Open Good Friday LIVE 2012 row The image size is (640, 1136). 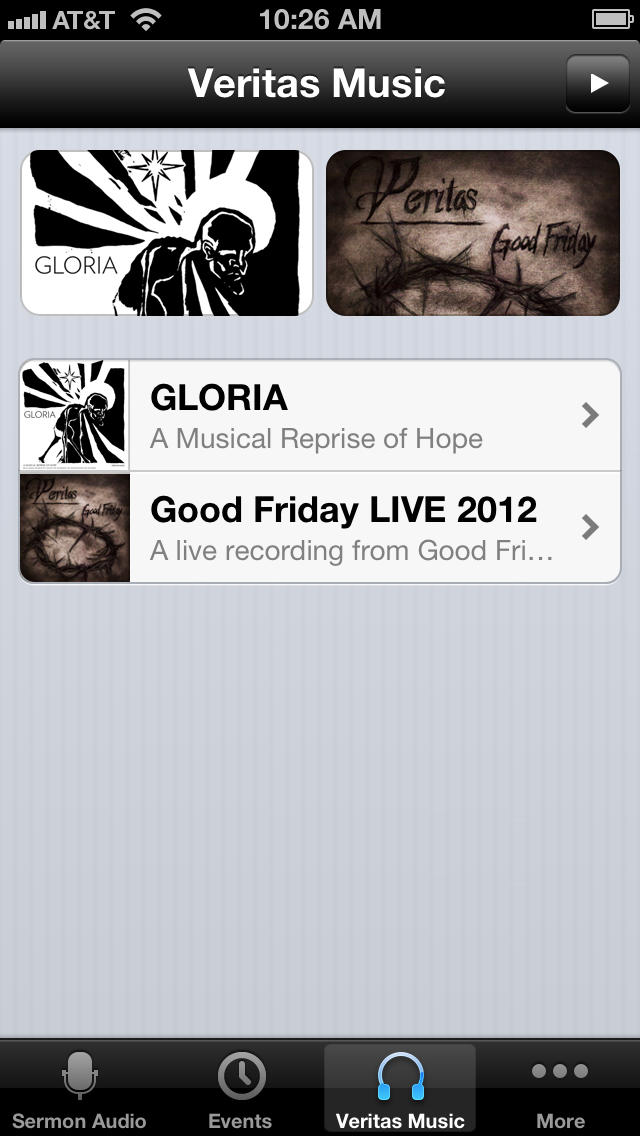[320, 527]
